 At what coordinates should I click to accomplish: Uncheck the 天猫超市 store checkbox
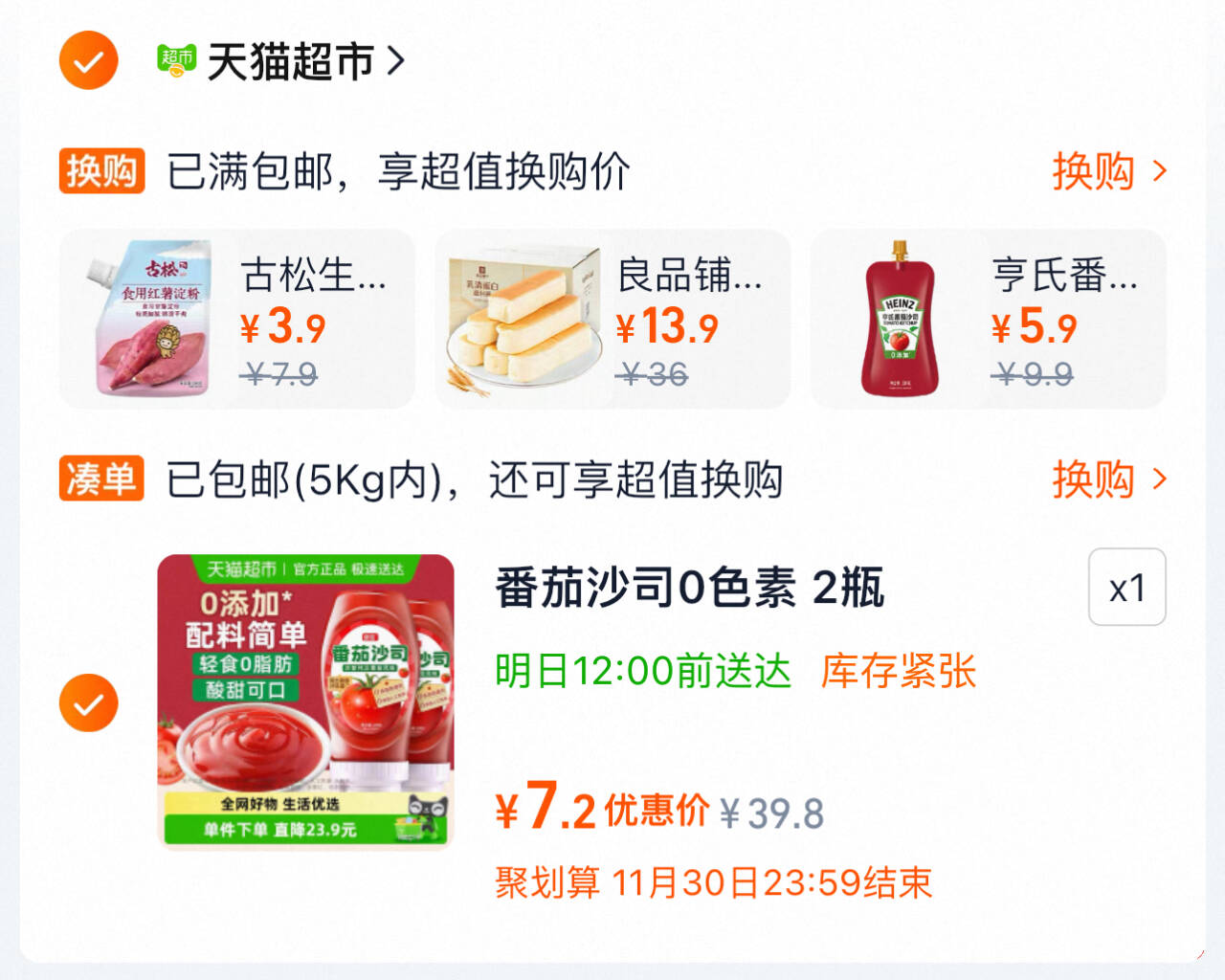tap(88, 60)
